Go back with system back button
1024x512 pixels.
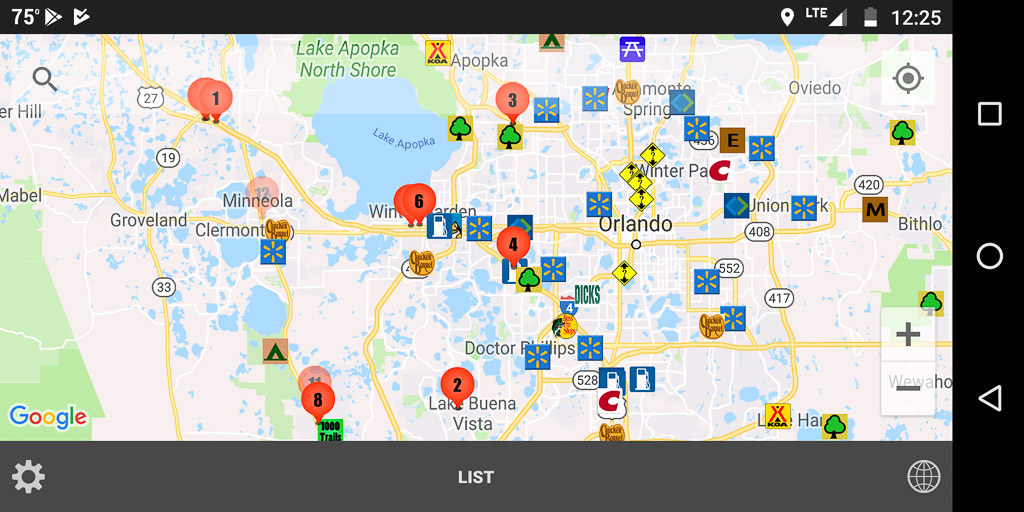pos(989,398)
